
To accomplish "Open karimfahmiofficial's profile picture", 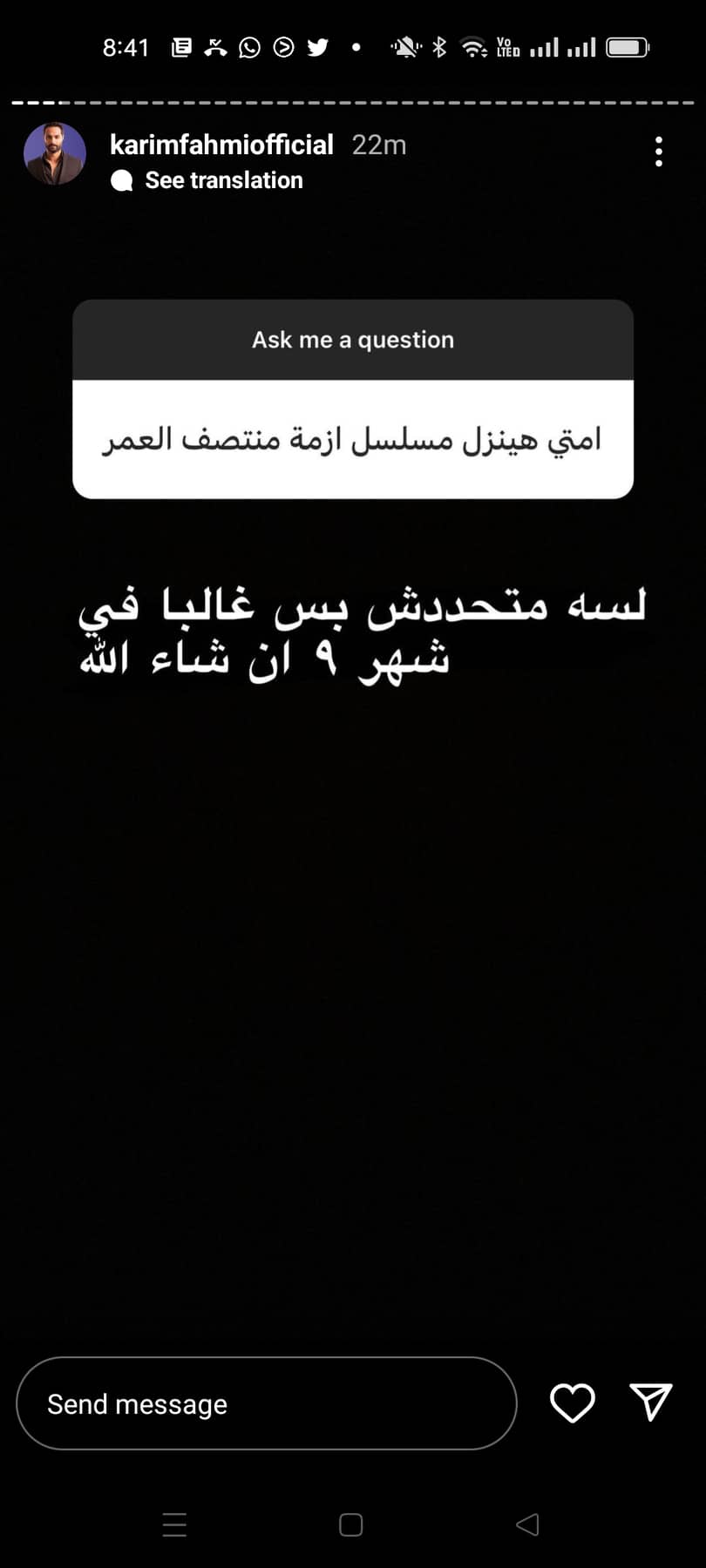I will pyautogui.click(x=54, y=153).
